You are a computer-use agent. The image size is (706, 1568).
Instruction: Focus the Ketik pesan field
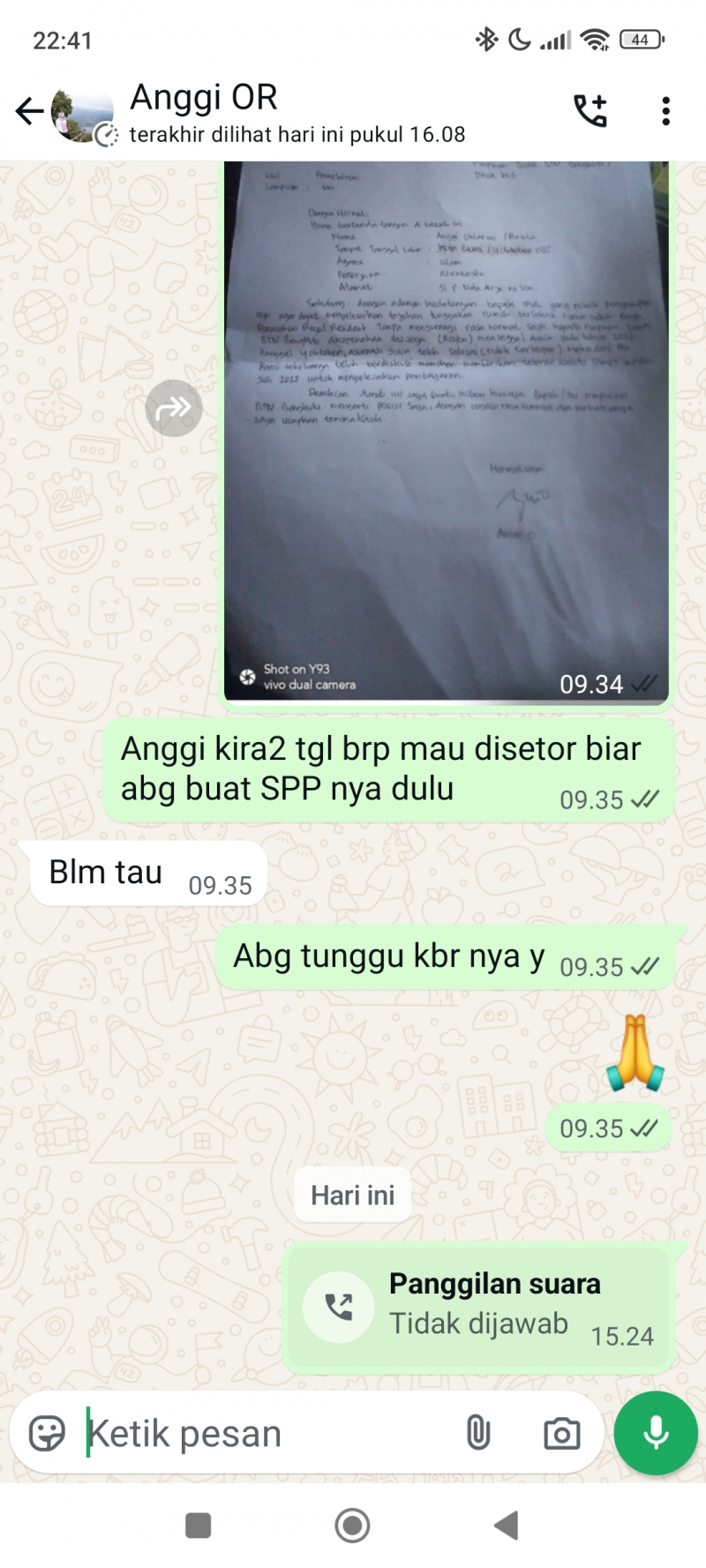pos(265,1433)
